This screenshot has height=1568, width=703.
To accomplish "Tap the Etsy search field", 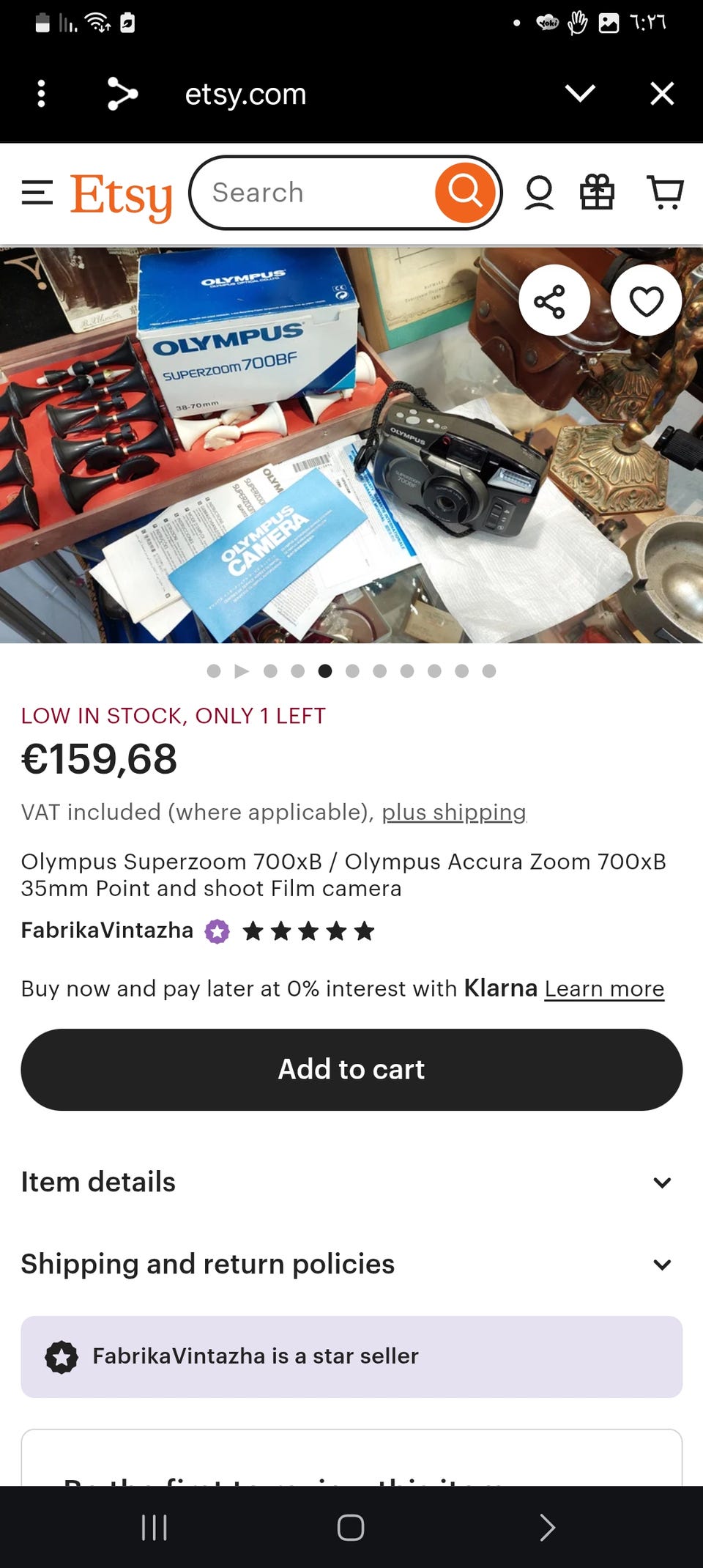I will pyautogui.click(x=315, y=193).
